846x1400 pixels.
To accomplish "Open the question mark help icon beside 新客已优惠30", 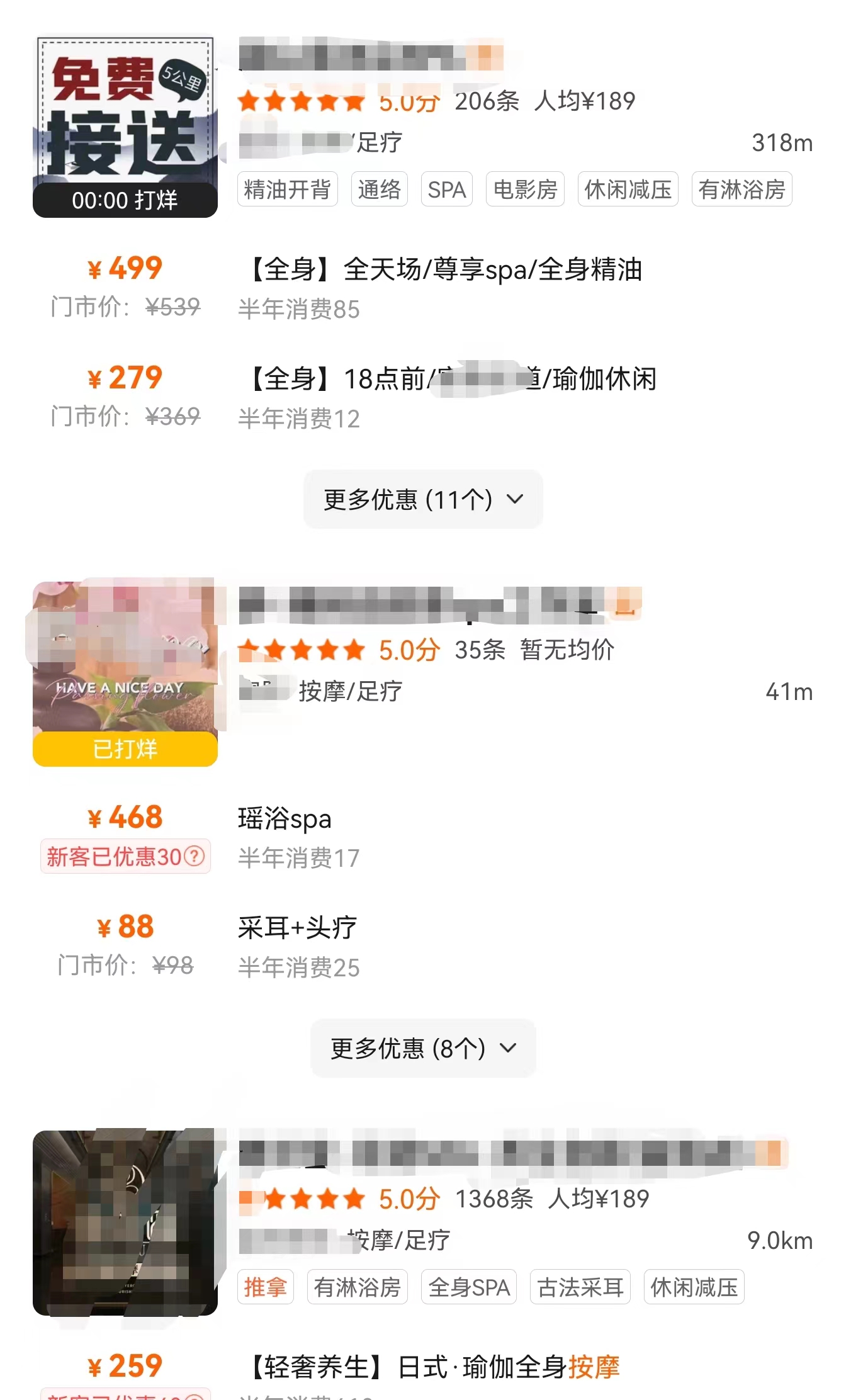I will click(195, 856).
